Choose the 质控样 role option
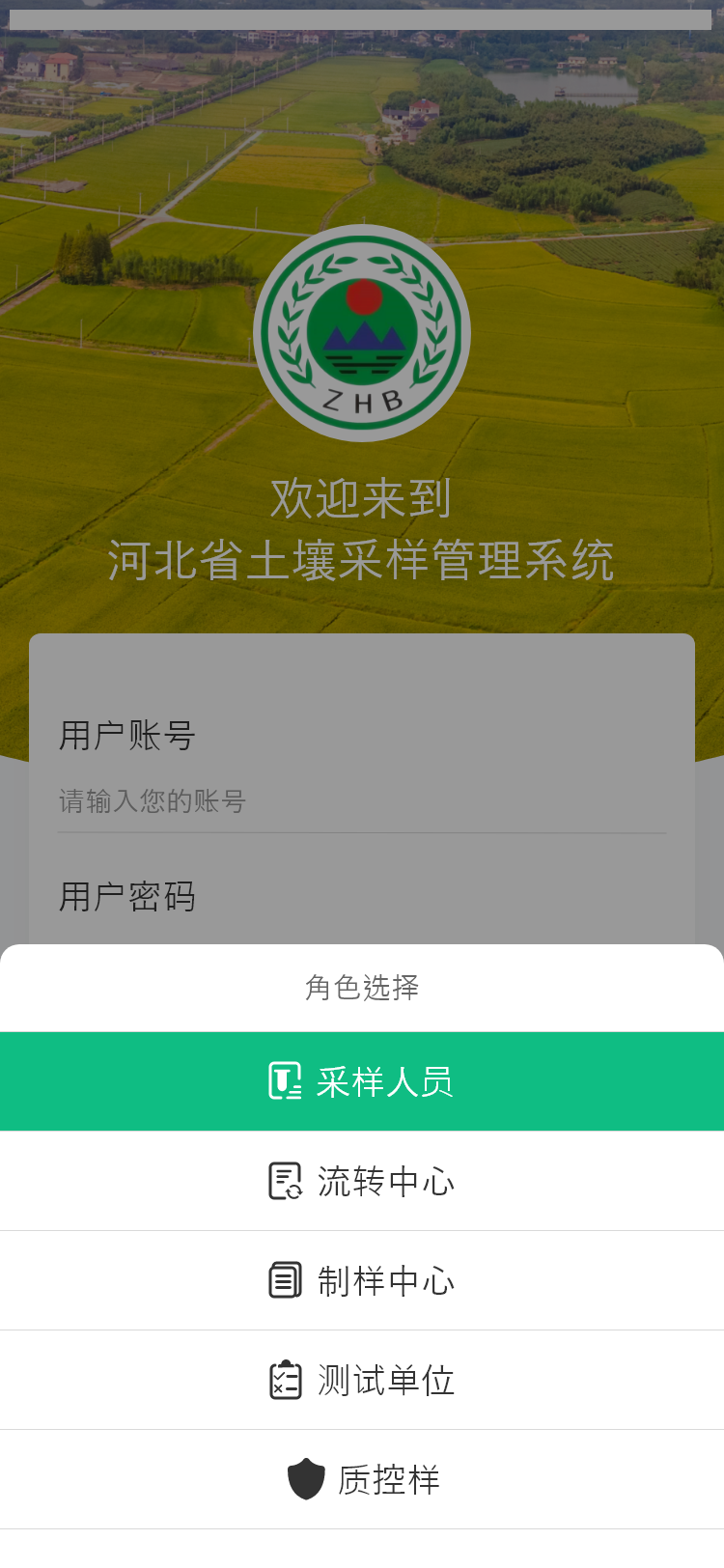The image size is (724, 1568). point(362,1479)
